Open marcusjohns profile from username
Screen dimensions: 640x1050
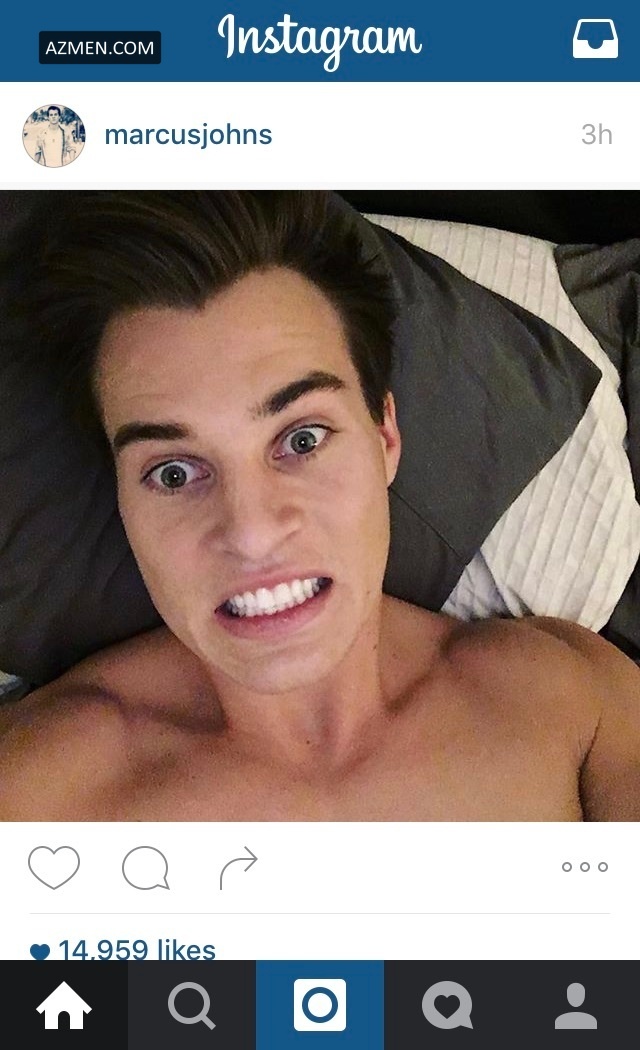point(188,135)
